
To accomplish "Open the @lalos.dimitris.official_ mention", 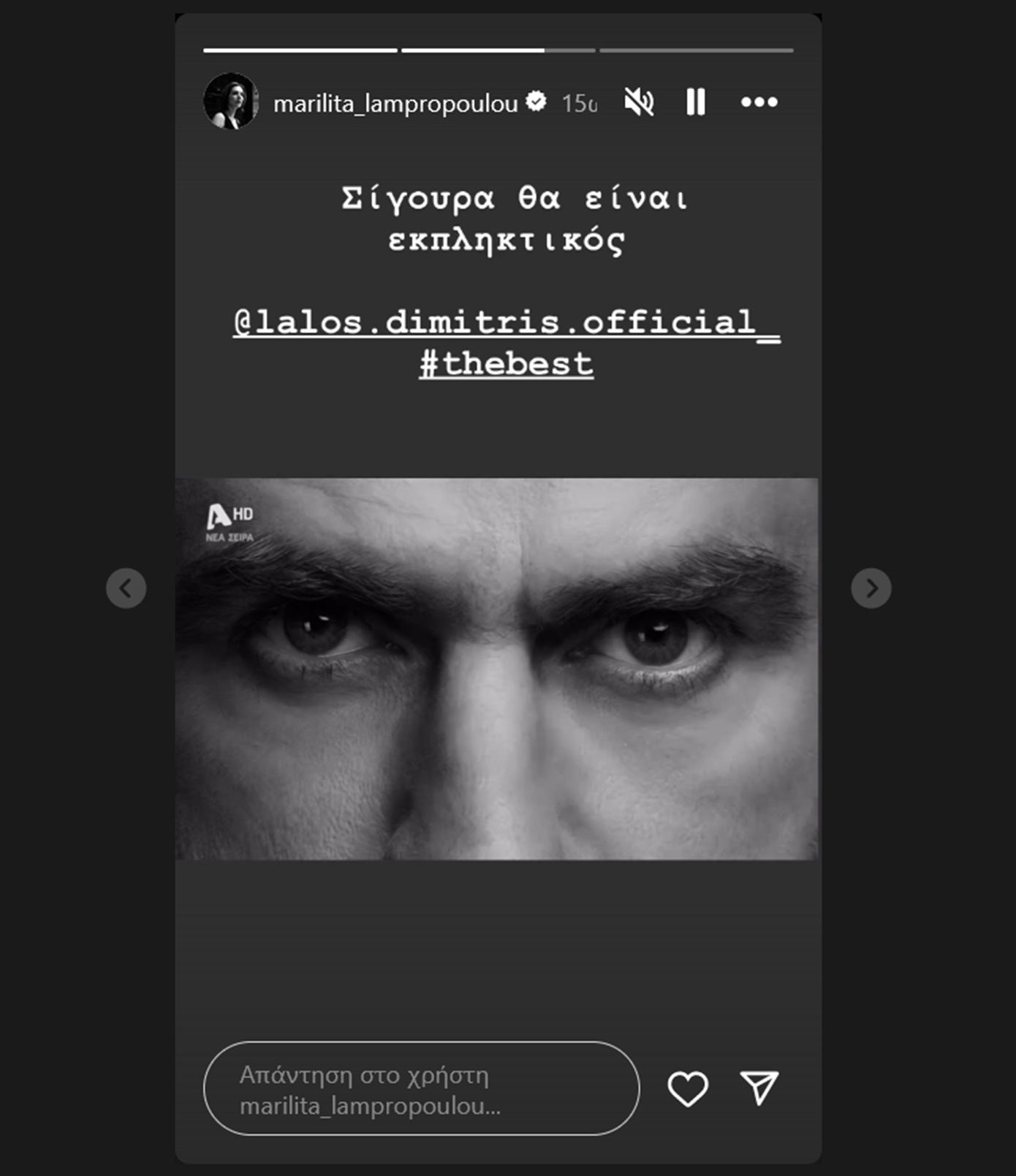I will click(x=506, y=323).
